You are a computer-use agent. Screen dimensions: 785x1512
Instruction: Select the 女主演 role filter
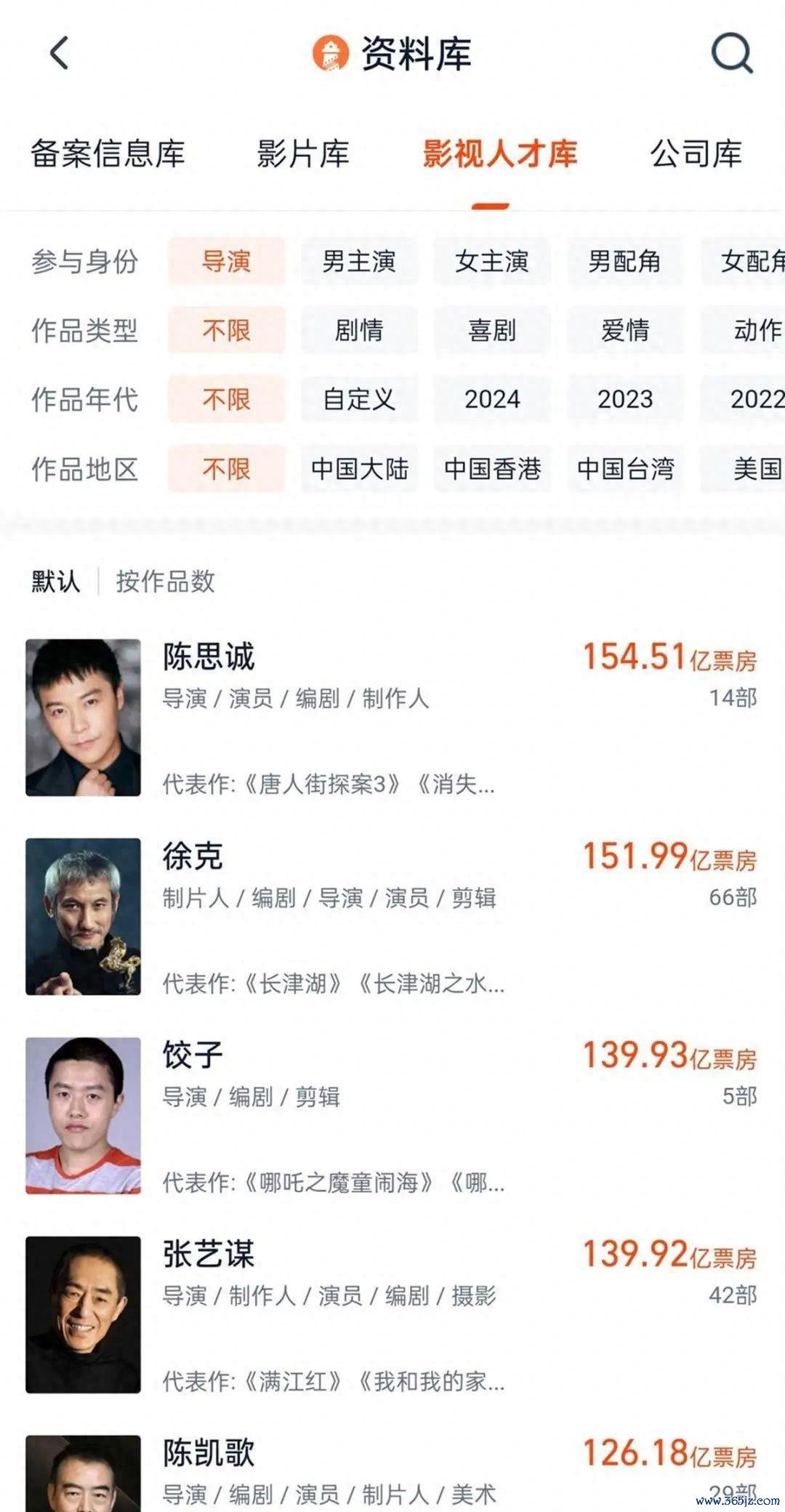click(x=492, y=261)
